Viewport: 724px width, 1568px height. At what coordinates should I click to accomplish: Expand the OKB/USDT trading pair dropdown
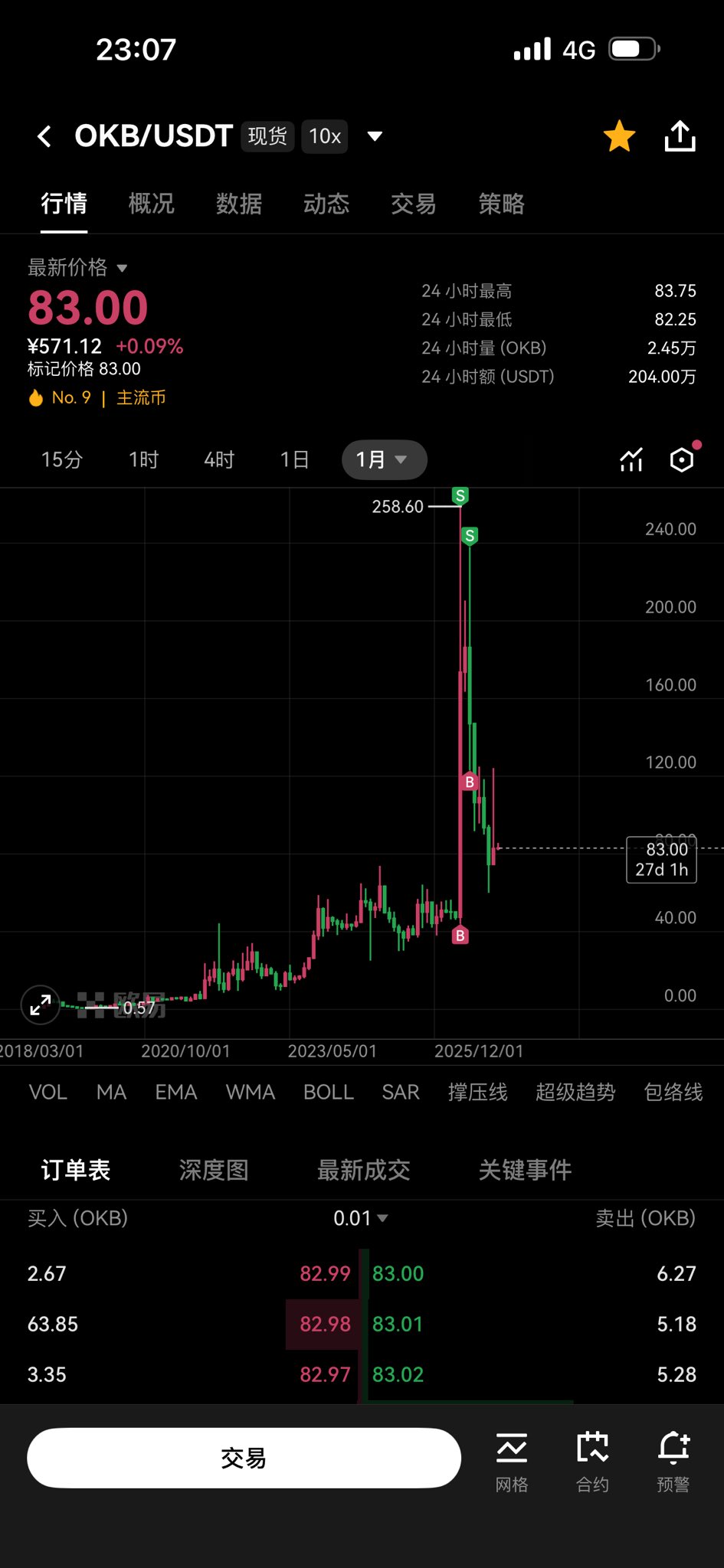coord(375,137)
